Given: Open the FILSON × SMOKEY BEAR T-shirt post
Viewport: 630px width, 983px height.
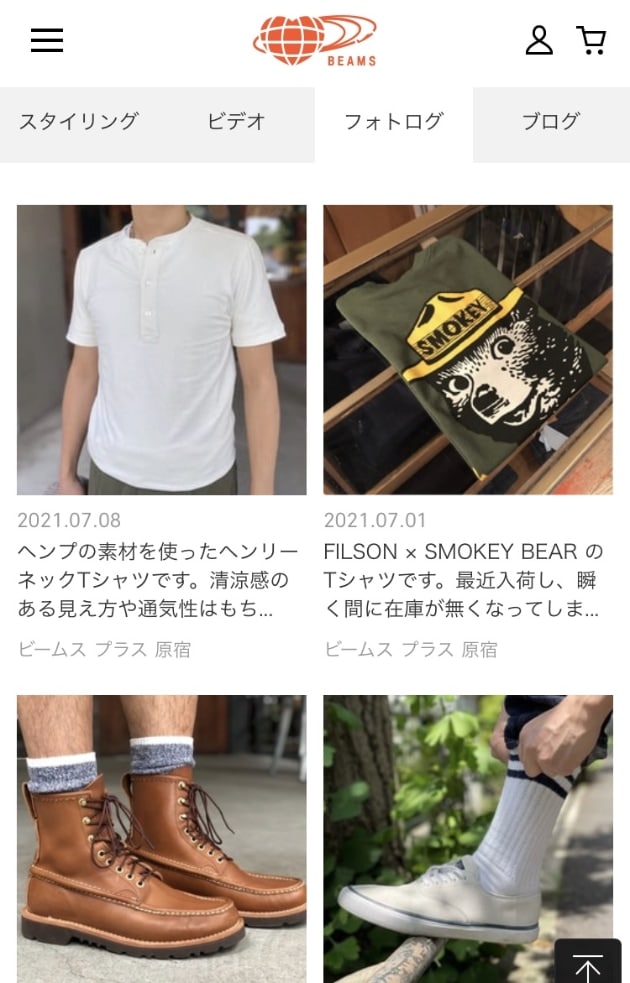Looking at the screenshot, I should (x=467, y=350).
